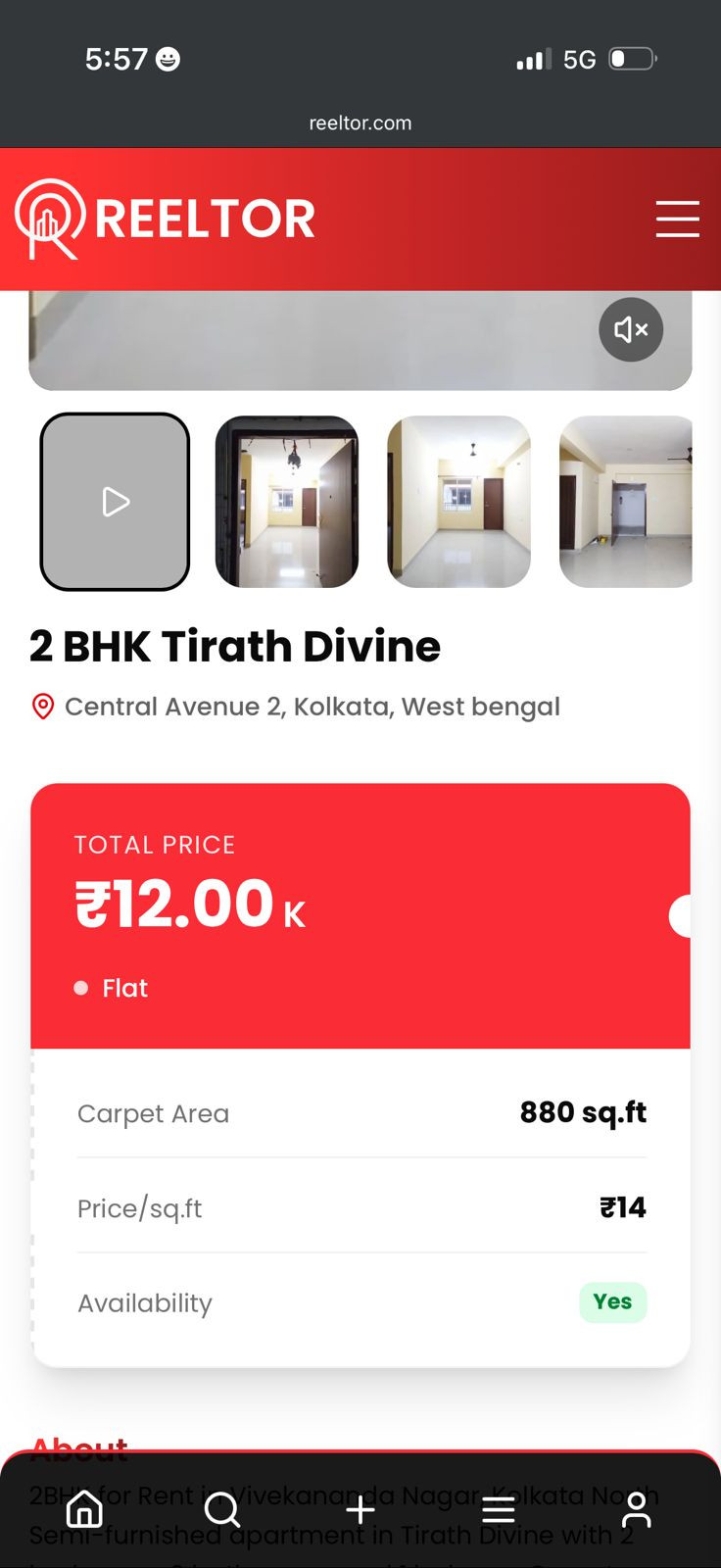View the partially visible hallway photo

click(x=625, y=502)
